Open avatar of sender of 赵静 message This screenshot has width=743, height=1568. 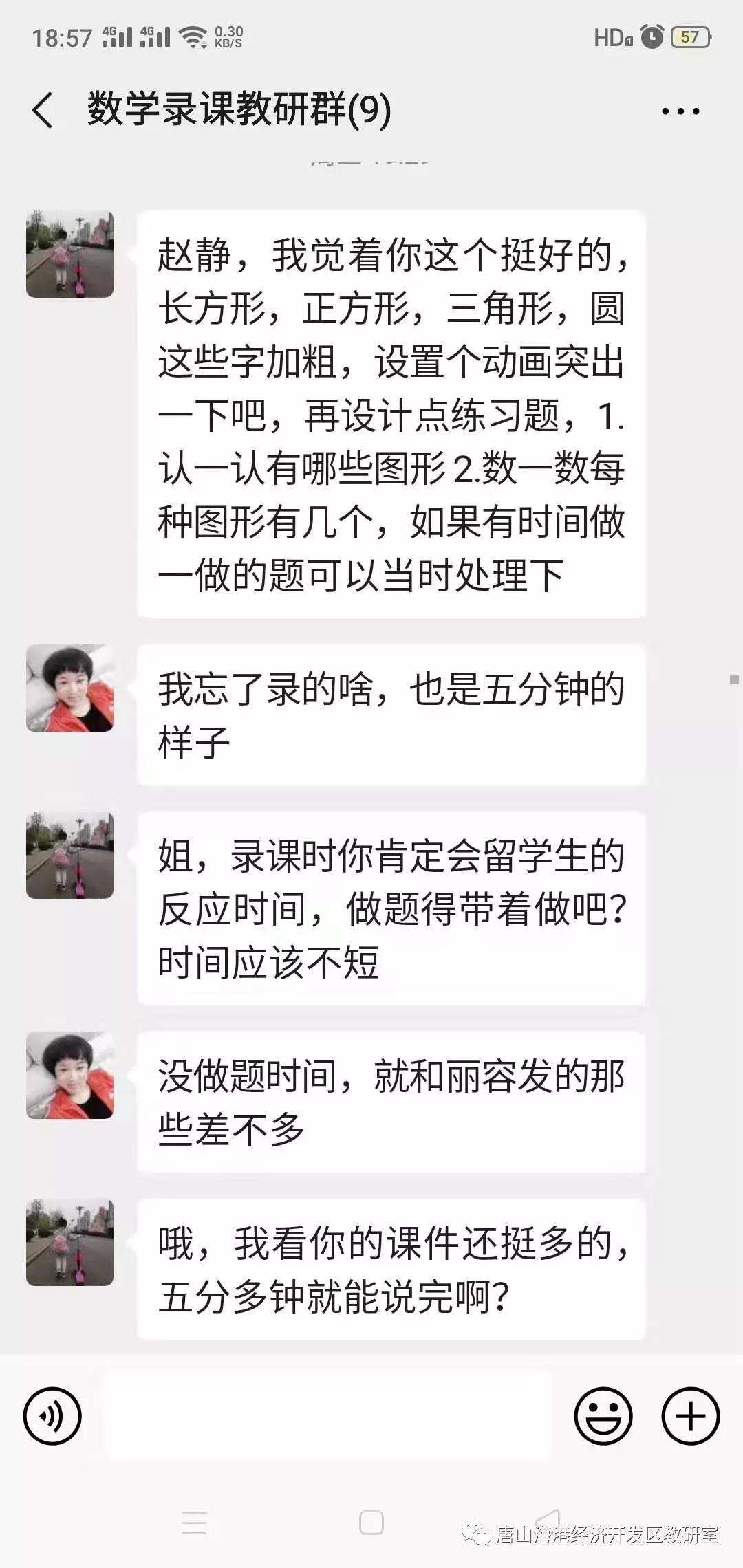(70, 254)
